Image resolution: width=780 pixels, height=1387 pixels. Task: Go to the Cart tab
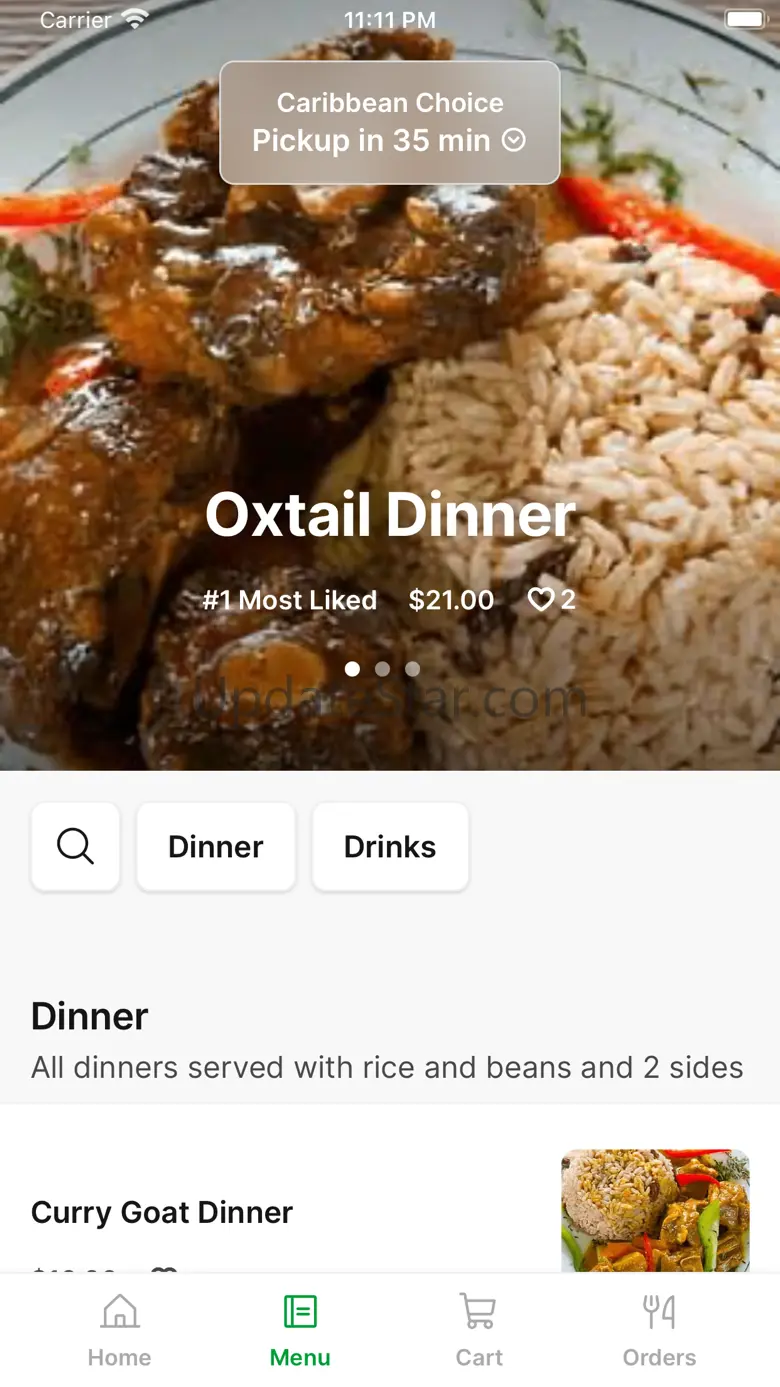pos(479,1330)
